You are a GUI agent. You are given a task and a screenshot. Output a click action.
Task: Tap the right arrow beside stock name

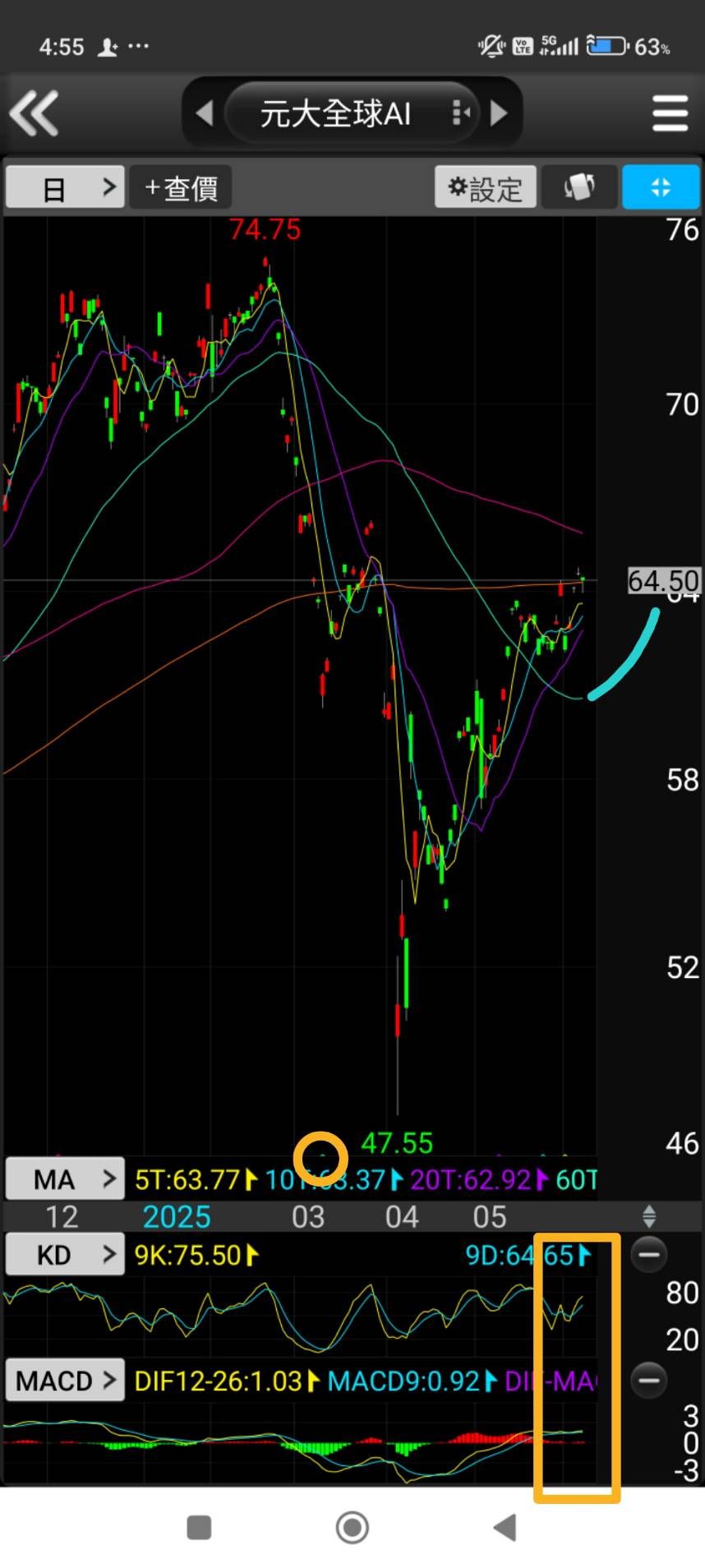click(x=500, y=113)
